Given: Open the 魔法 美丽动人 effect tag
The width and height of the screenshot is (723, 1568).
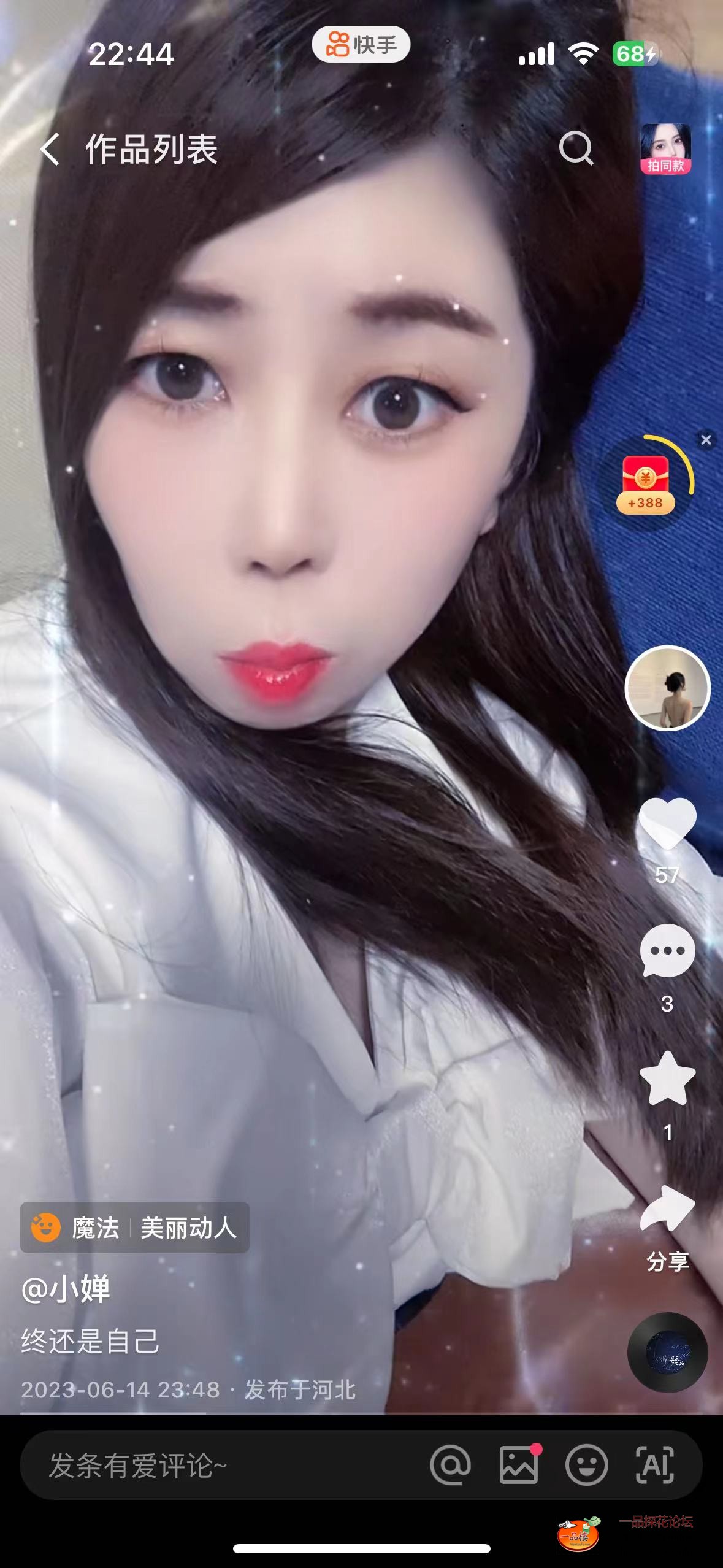Looking at the screenshot, I should (135, 1228).
